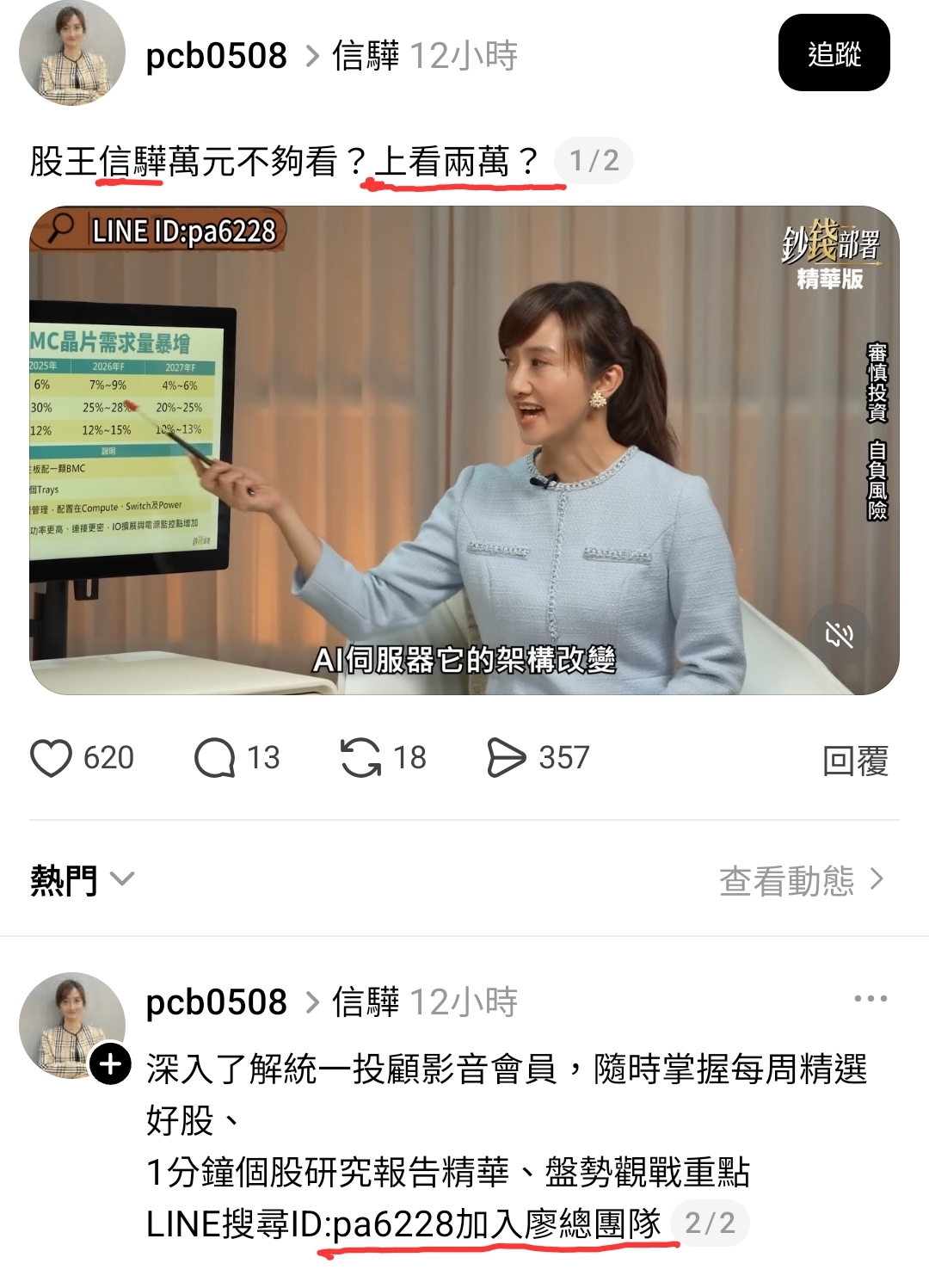Open pcb0508 username on the reply

(x=216, y=1001)
